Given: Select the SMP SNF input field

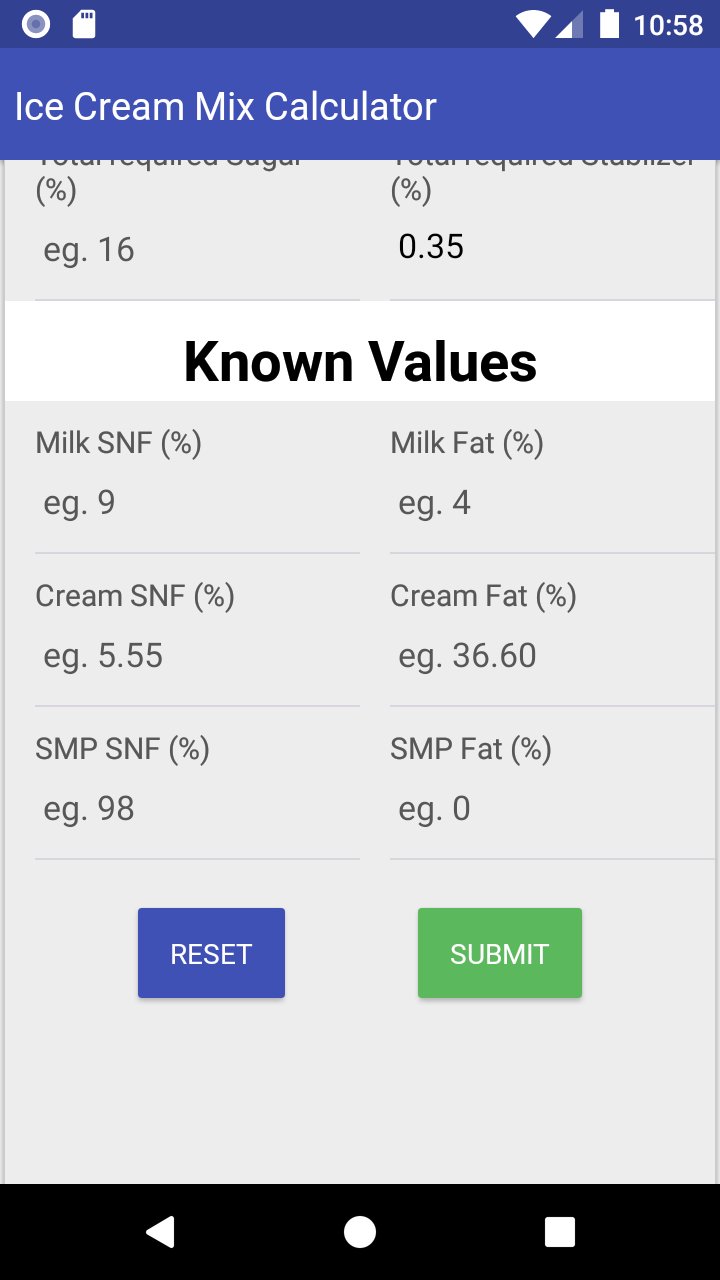Looking at the screenshot, I should click(x=197, y=809).
